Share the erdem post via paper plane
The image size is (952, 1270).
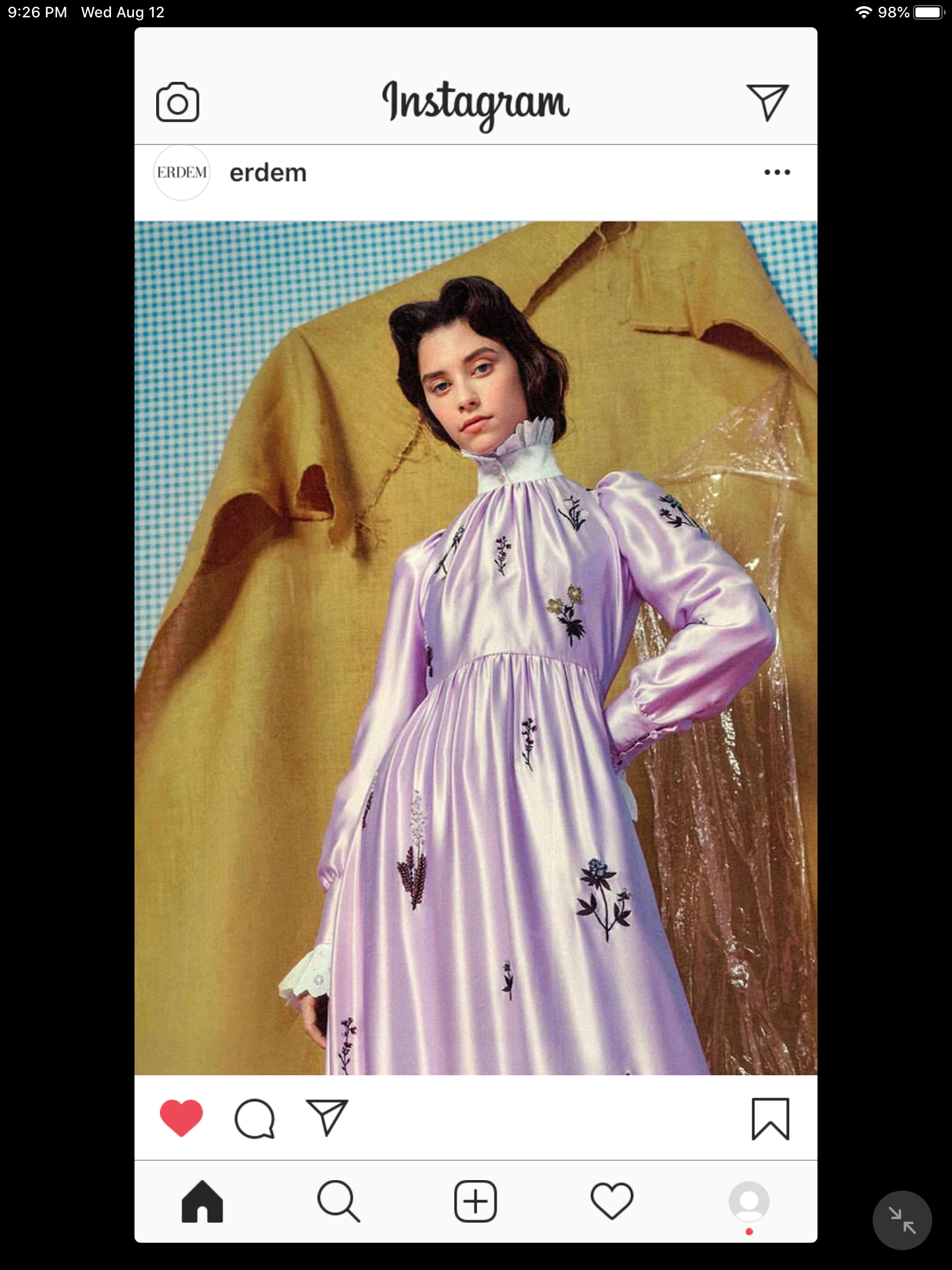click(327, 1117)
